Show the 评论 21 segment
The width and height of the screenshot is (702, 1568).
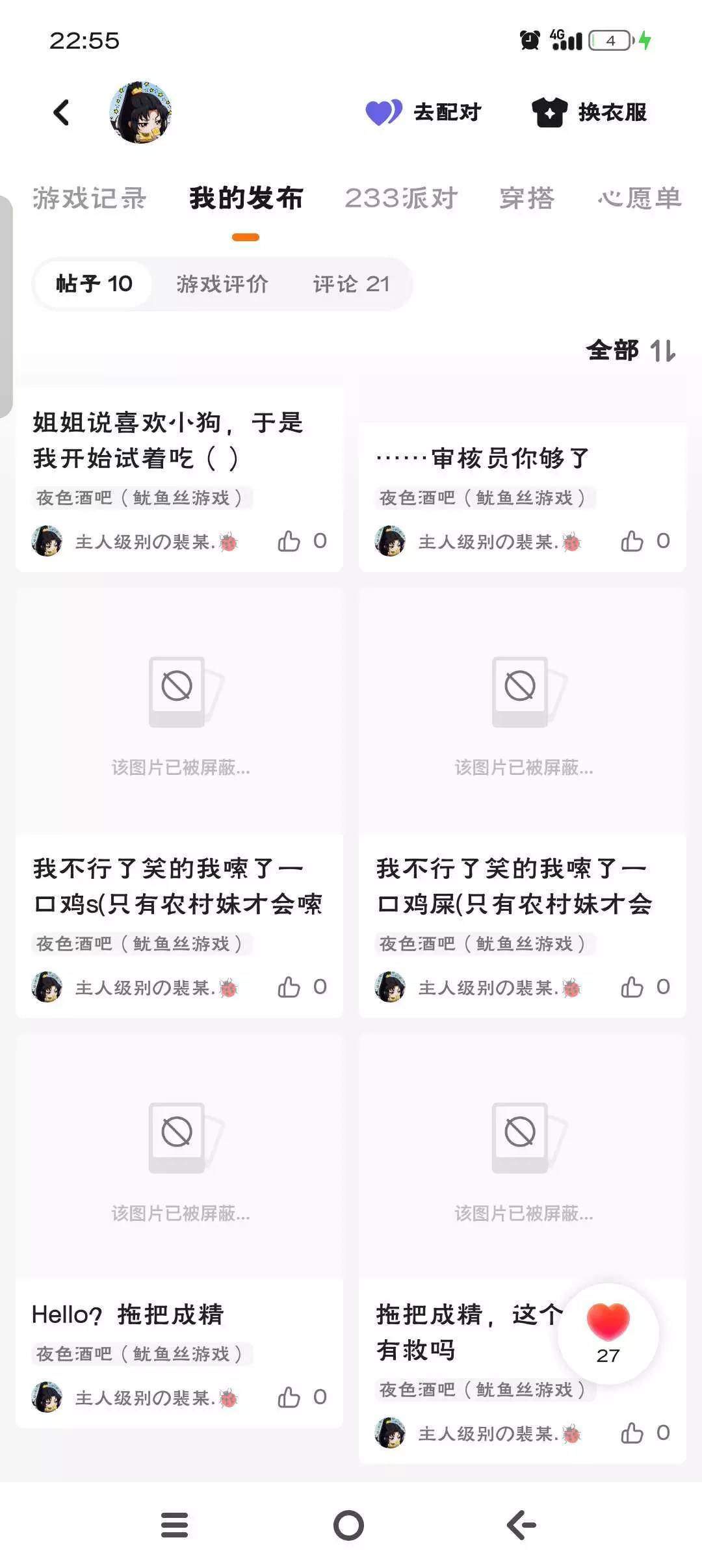click(x=352, y=284)
